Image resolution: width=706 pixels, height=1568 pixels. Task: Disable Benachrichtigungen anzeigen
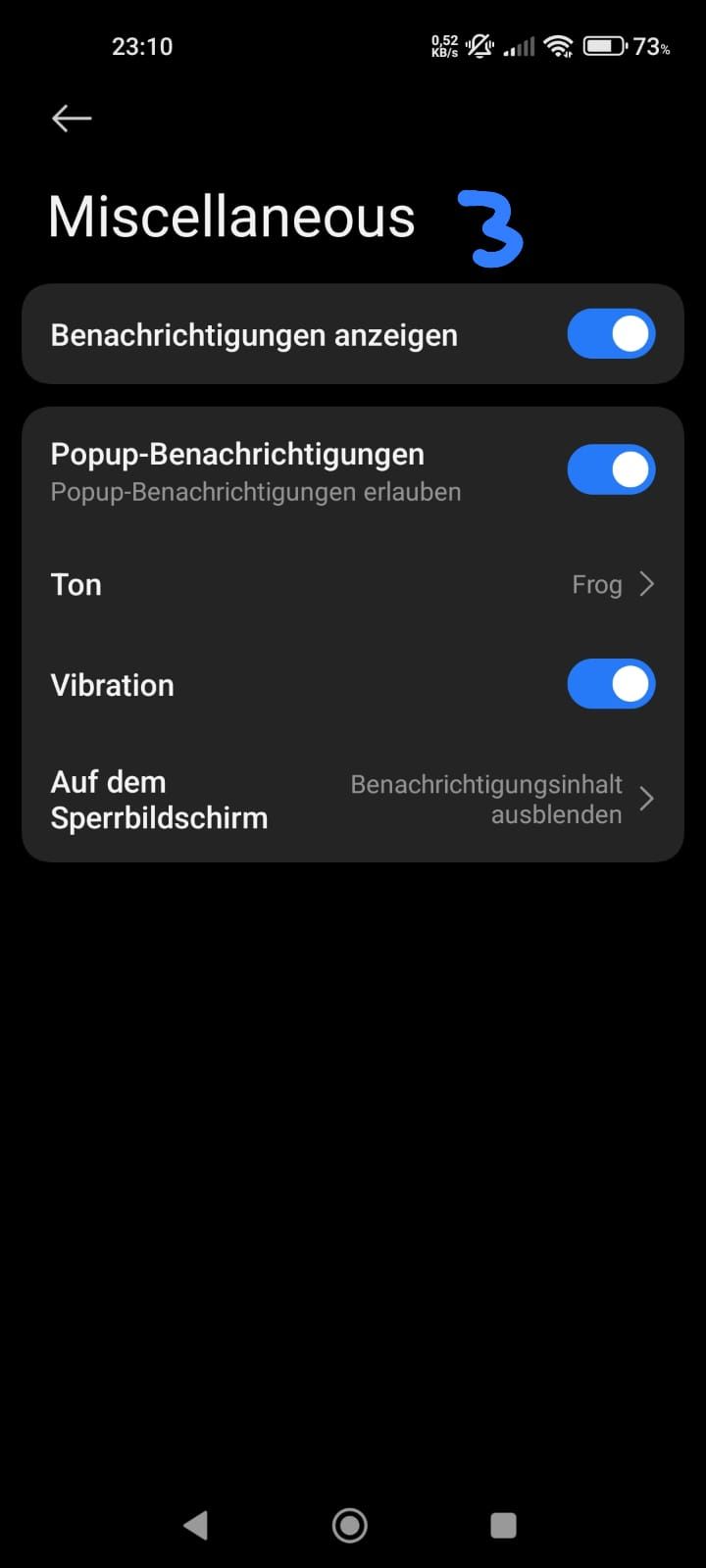tap(611, 333)
